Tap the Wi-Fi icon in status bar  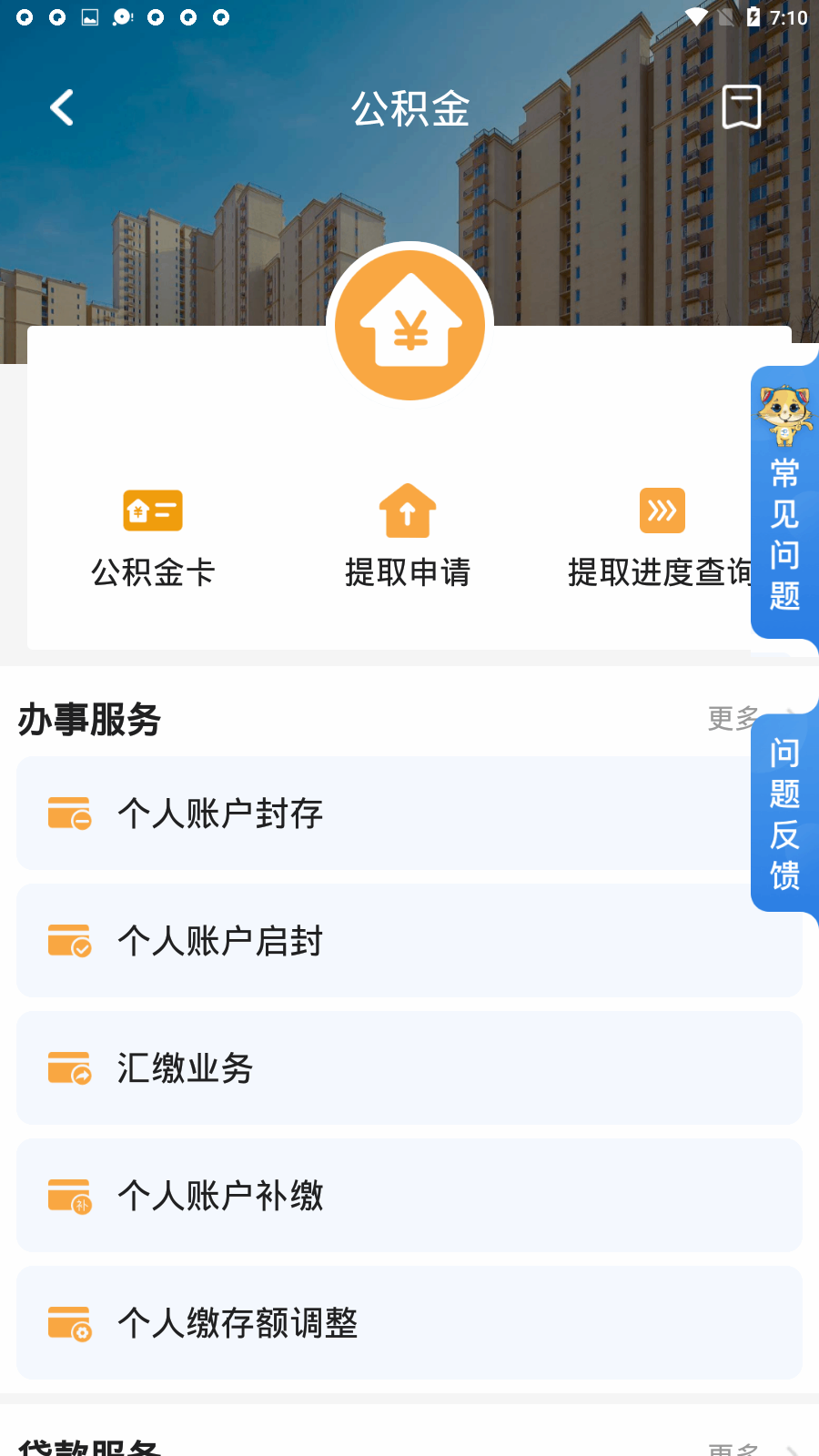click(697, 16)
